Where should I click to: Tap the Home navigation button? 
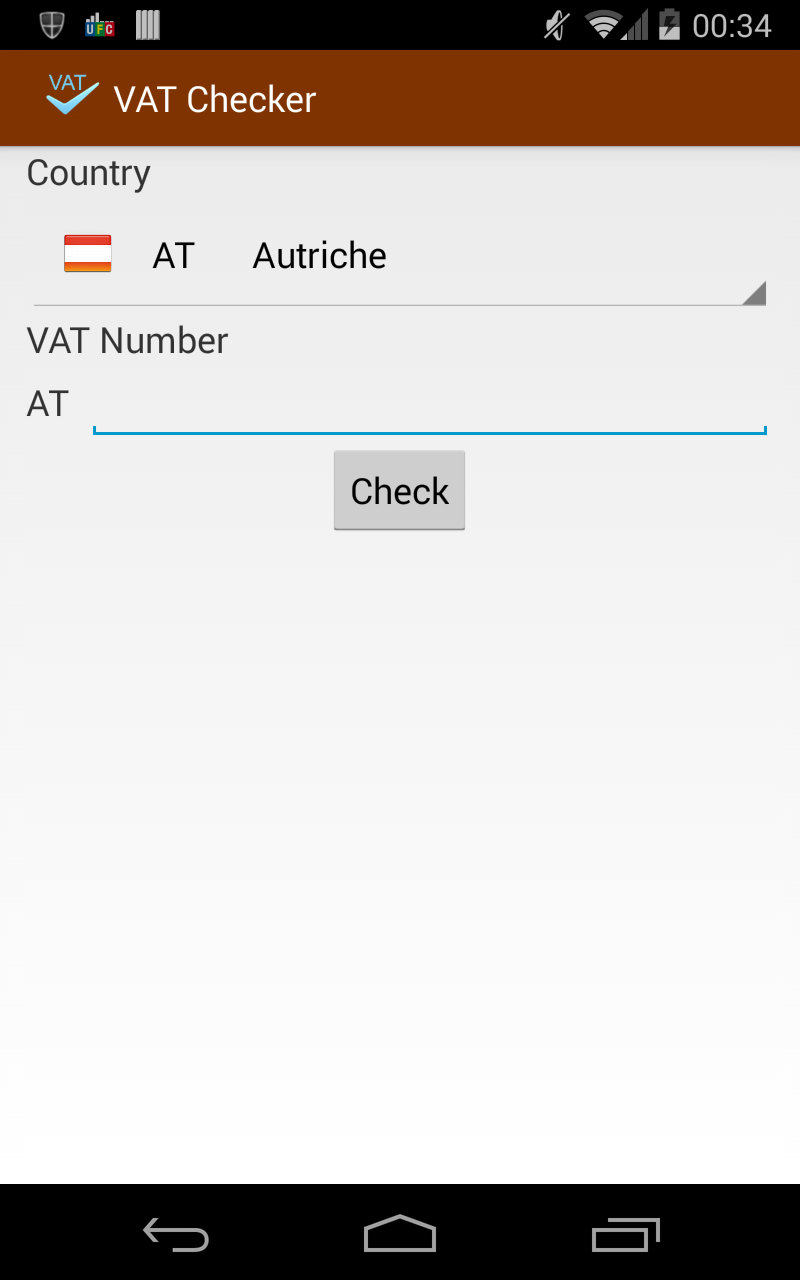click(x=400, y=1233)
